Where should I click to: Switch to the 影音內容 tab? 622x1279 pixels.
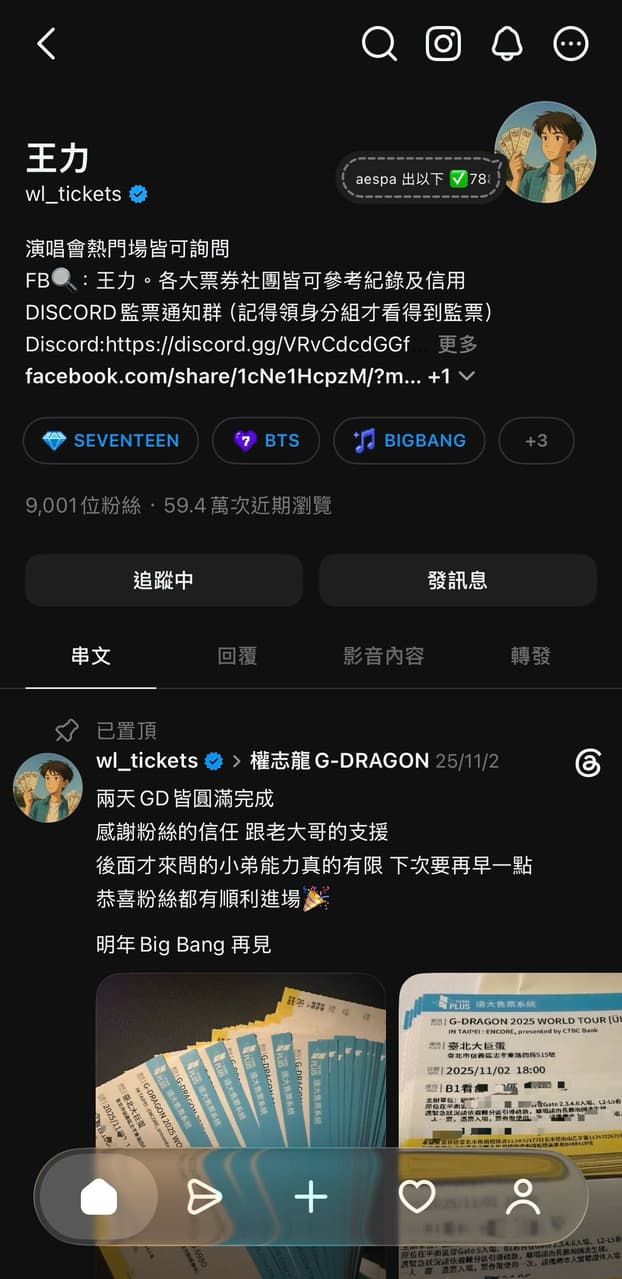coord(384,656)
